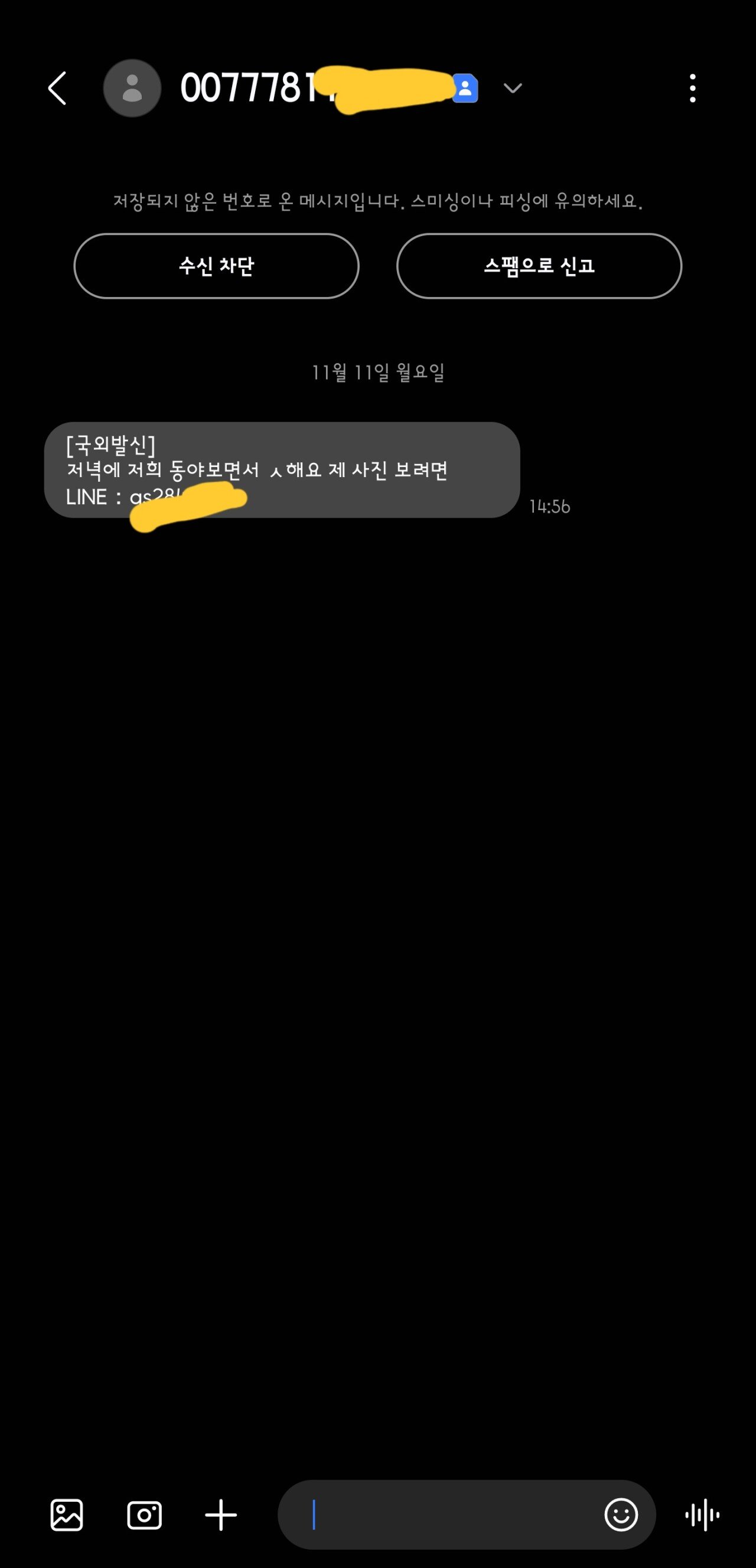Go back to the message list
756x1568 pixels.
[57, 89]
